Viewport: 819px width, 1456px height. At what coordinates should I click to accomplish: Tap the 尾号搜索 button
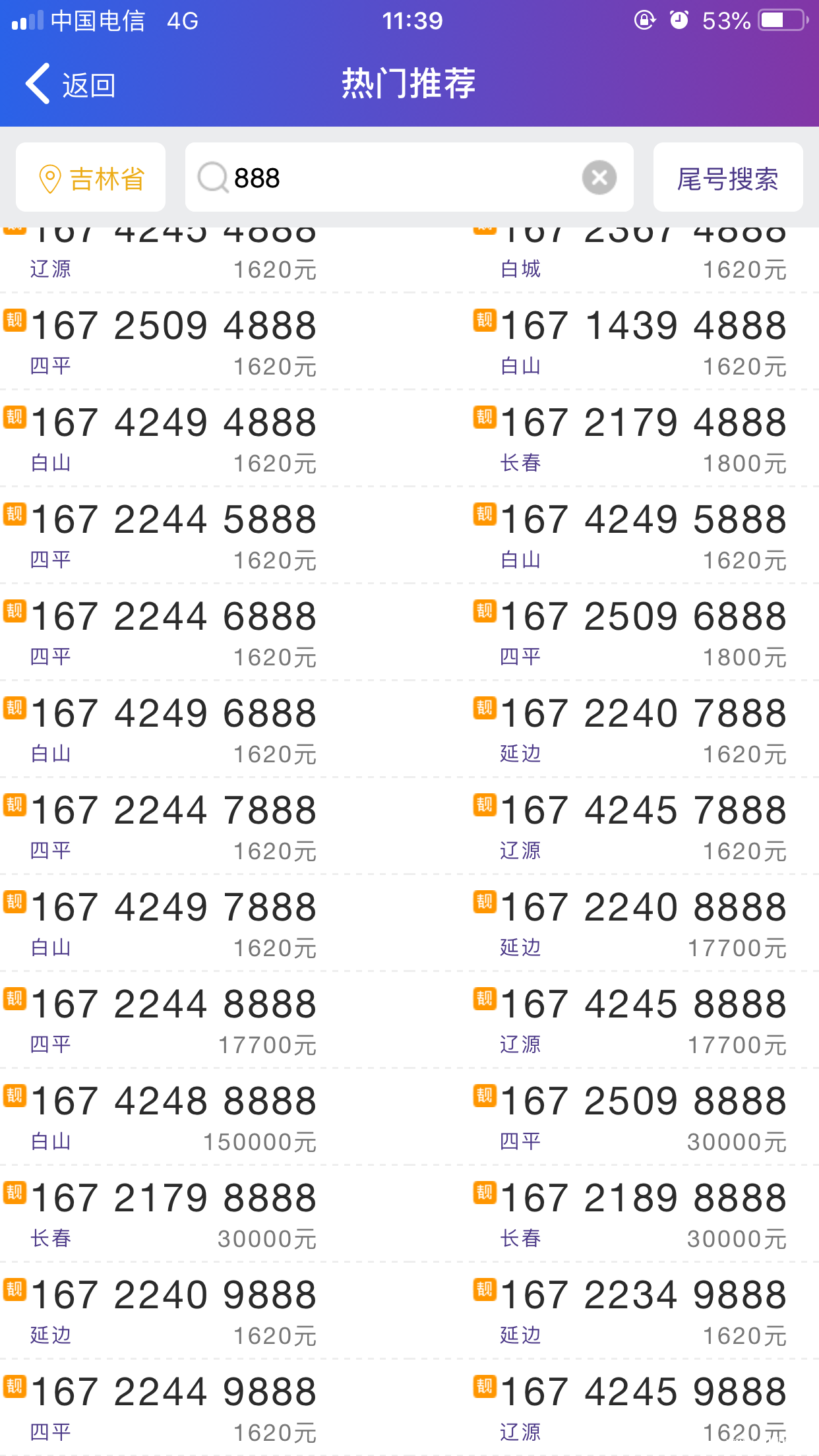727,178
